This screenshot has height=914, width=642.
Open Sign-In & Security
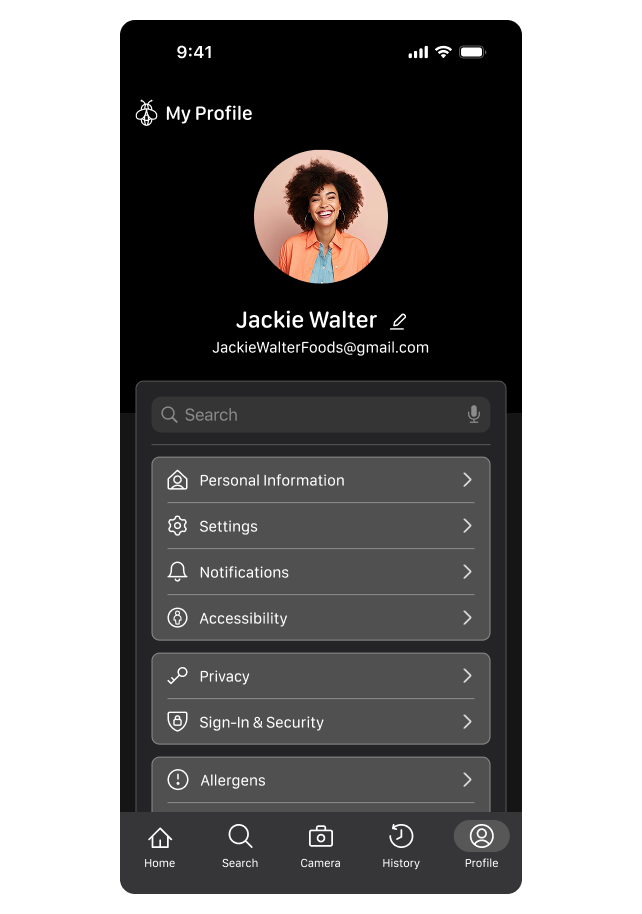[x=320, y=722]
